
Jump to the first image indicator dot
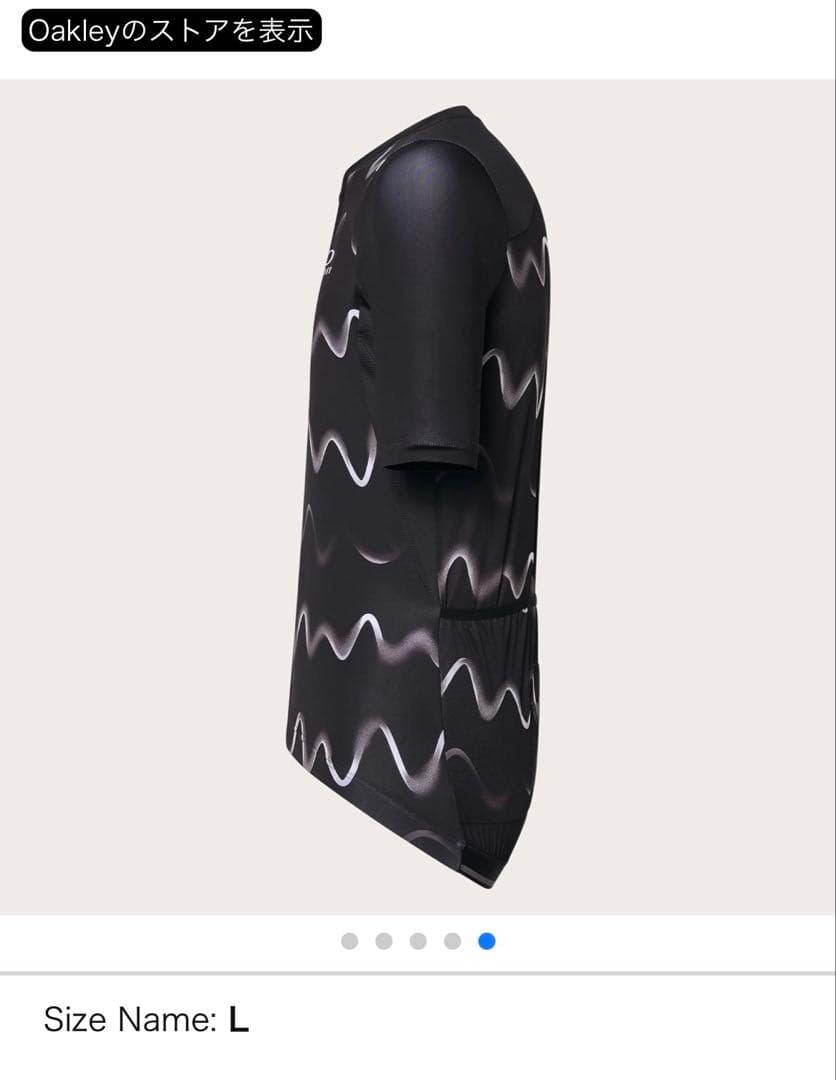tap(349, 941)
